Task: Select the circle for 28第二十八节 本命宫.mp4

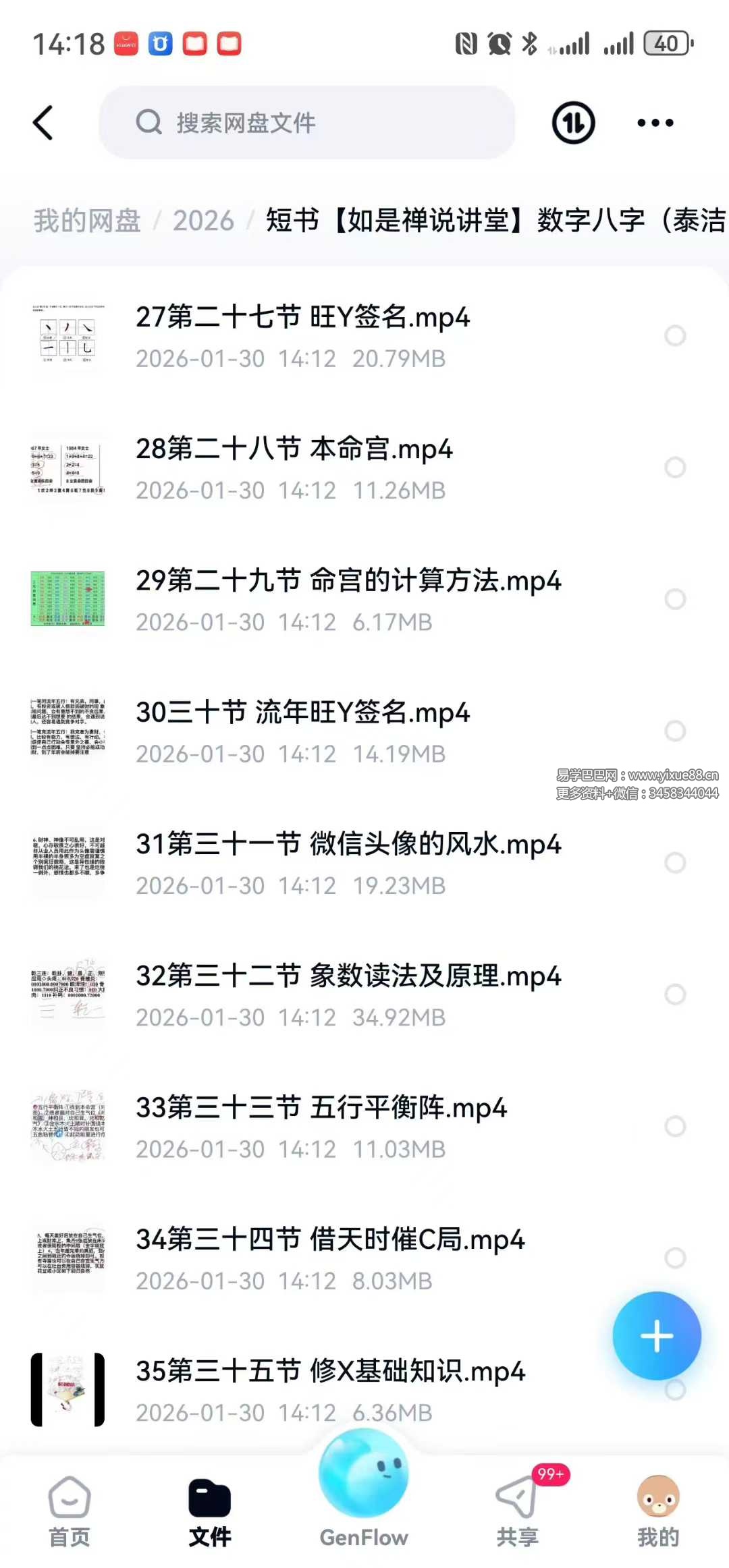Action: coord(675,467)
